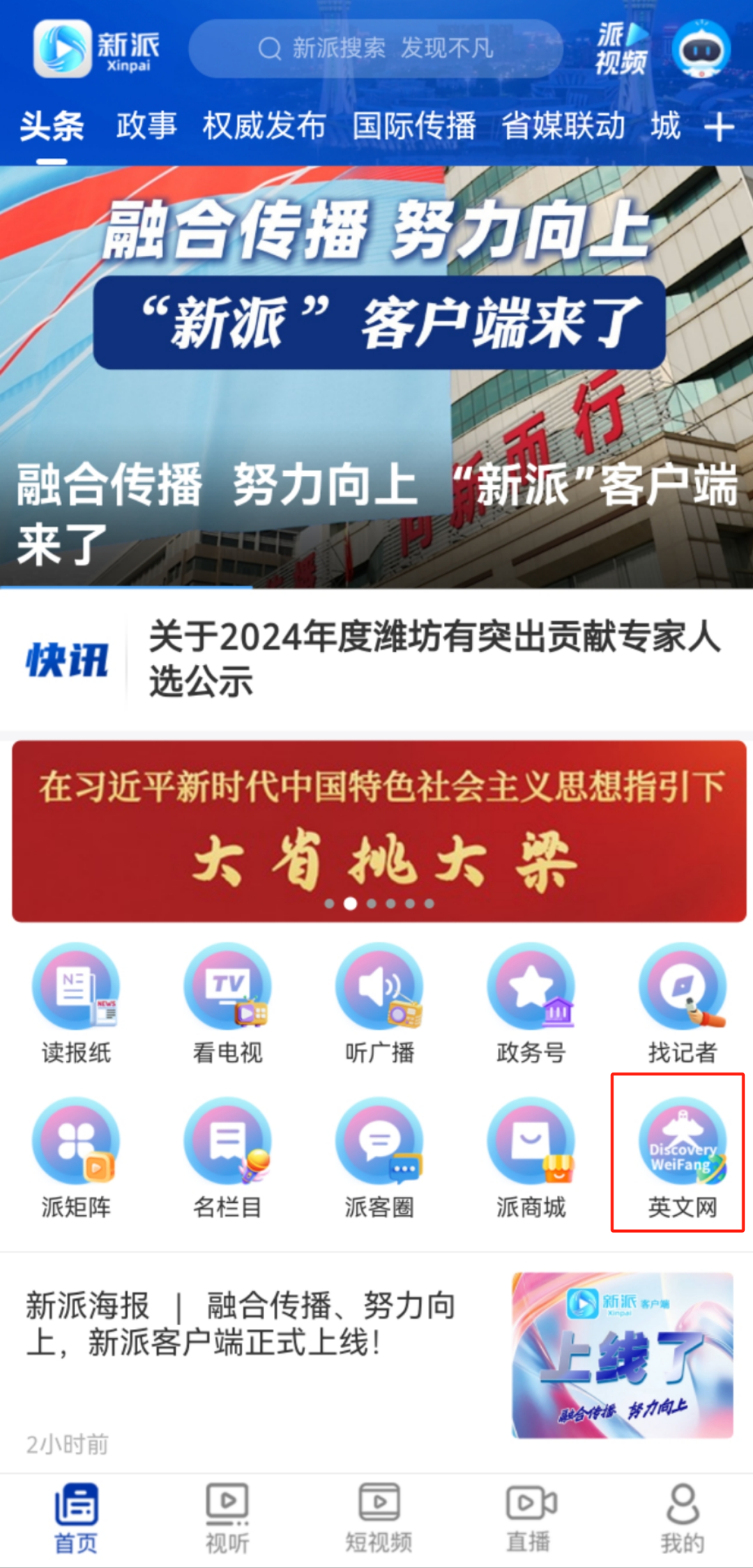Open 派视频 from the header
The image size is (753, 1568).
coord(621,49)
